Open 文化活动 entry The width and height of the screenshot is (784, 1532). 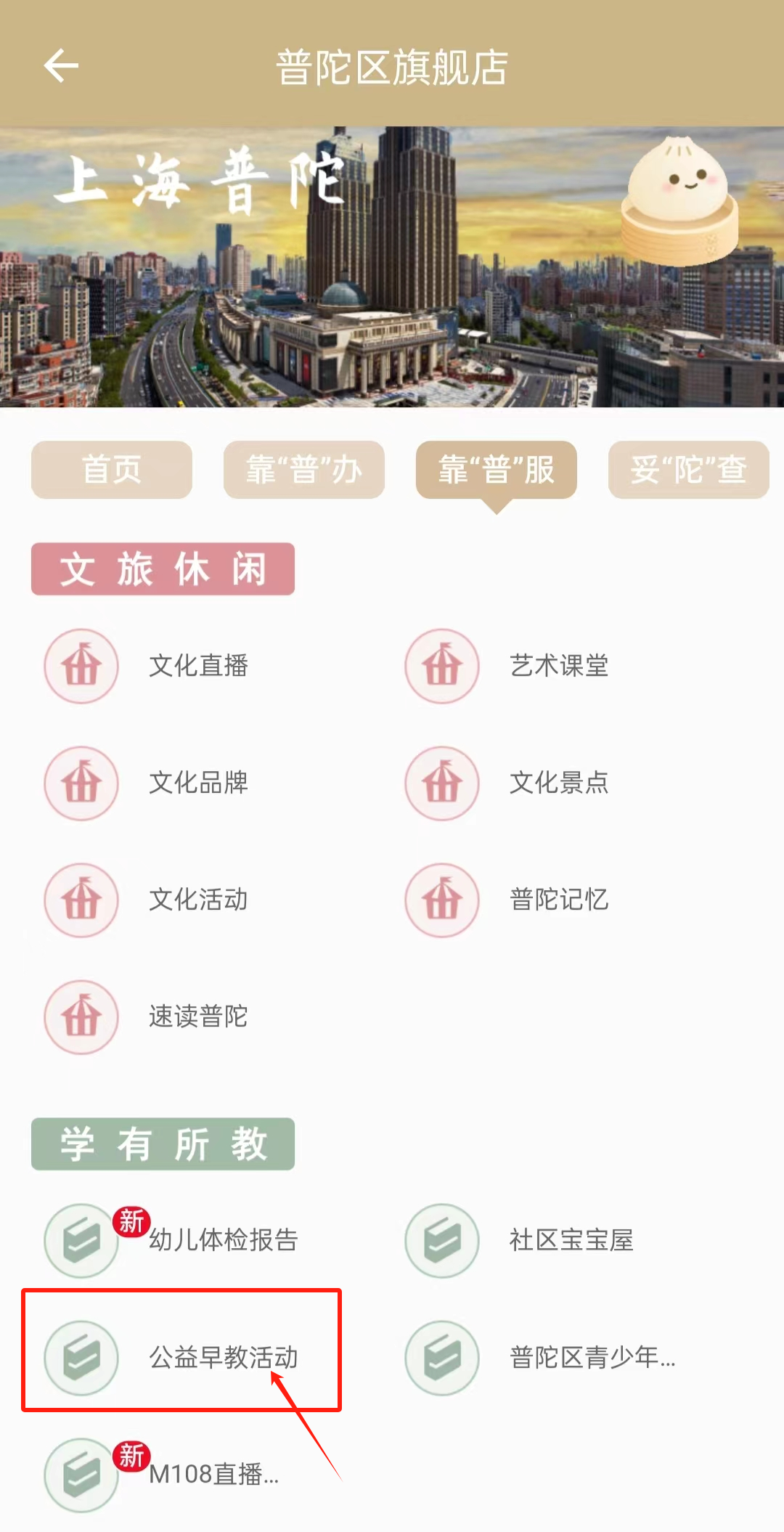197,900
